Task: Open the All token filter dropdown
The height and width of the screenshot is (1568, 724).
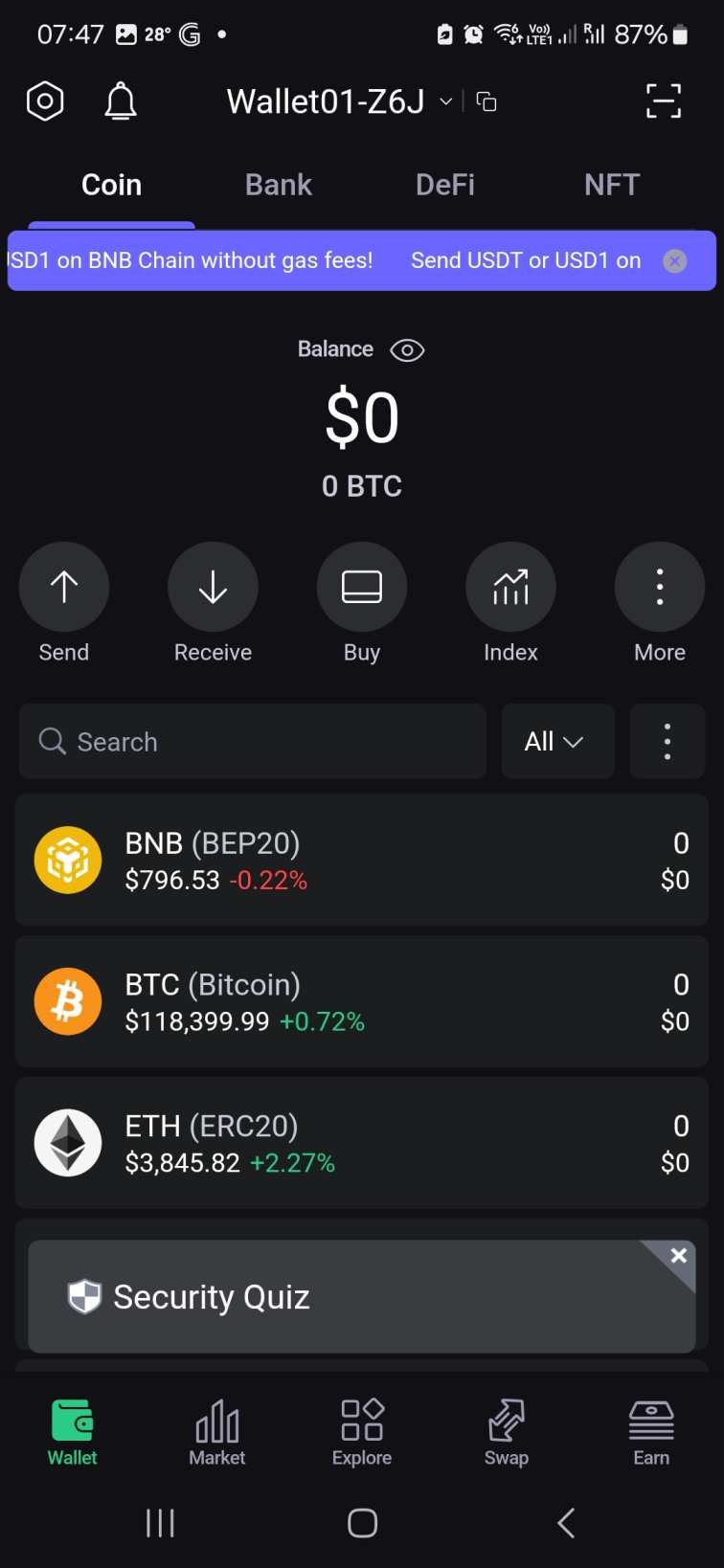Action: pyautogui.click(x=557, y=741)
